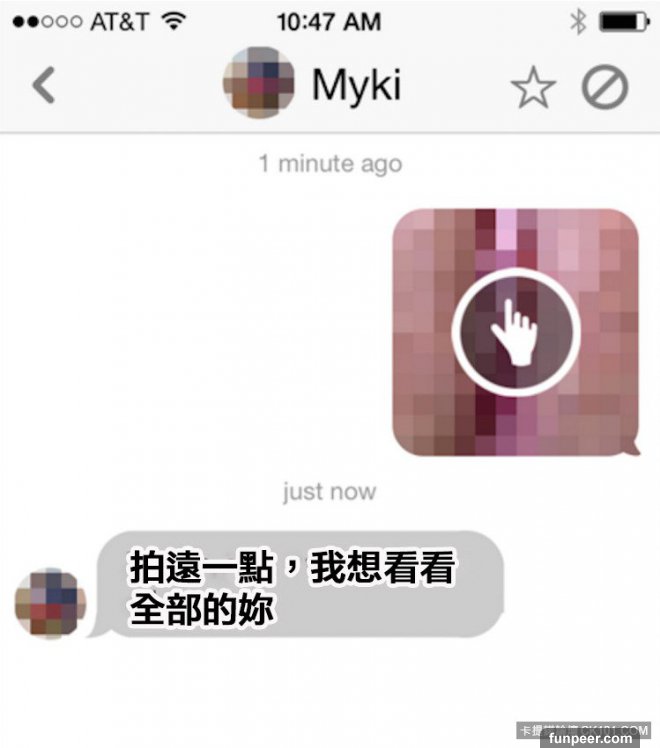Open Myki's profile picture in the header
This screenshot has height=748, width=660.
click(x=258, y=83)
